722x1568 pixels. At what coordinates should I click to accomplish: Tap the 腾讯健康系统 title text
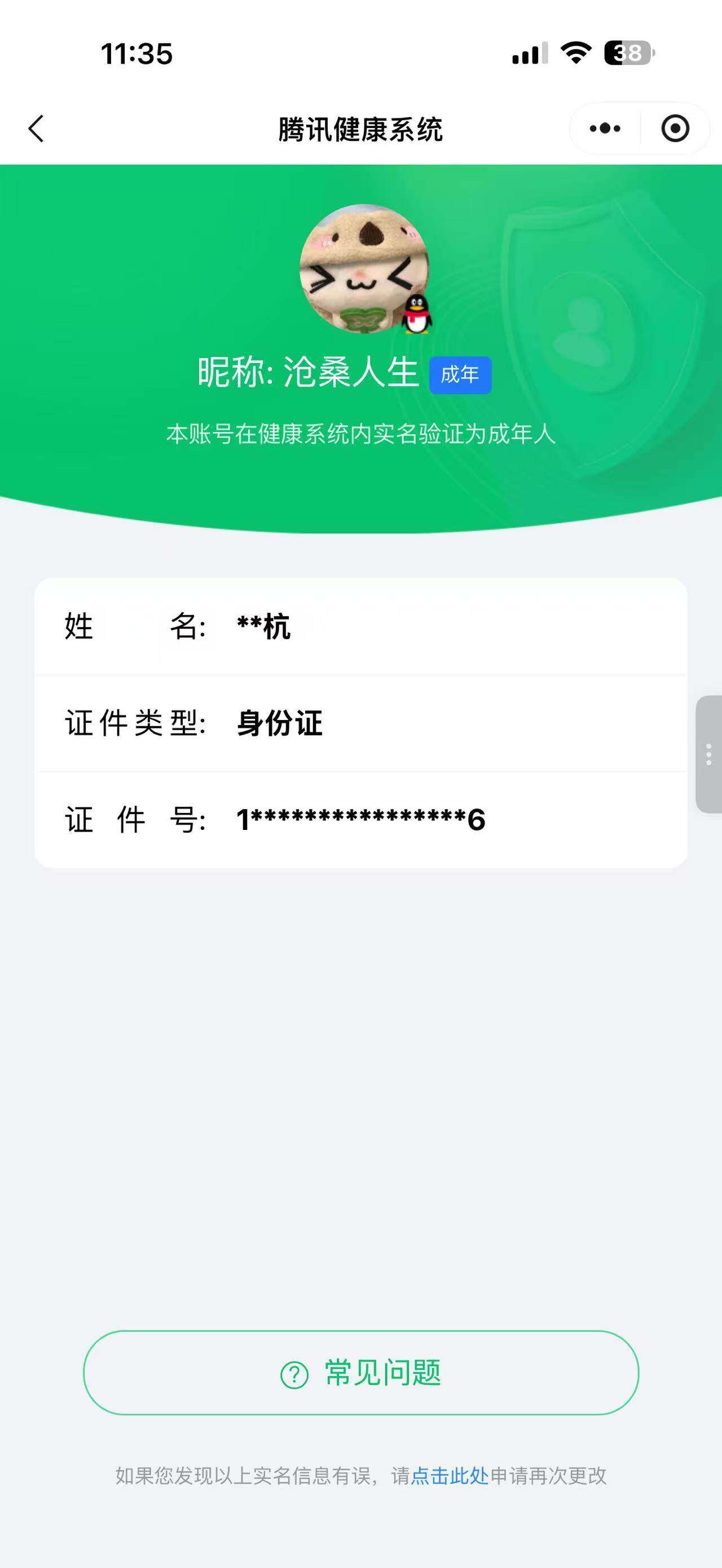click(x=360, y=129)
